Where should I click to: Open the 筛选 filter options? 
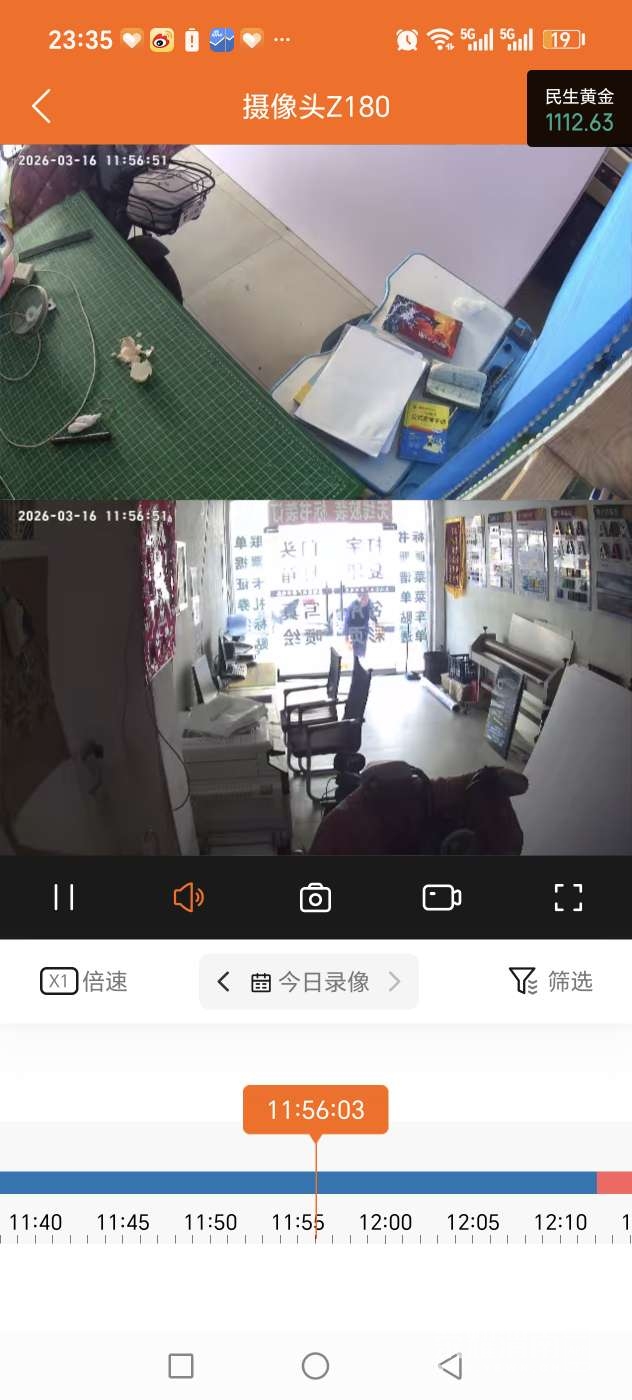[551, 982]
